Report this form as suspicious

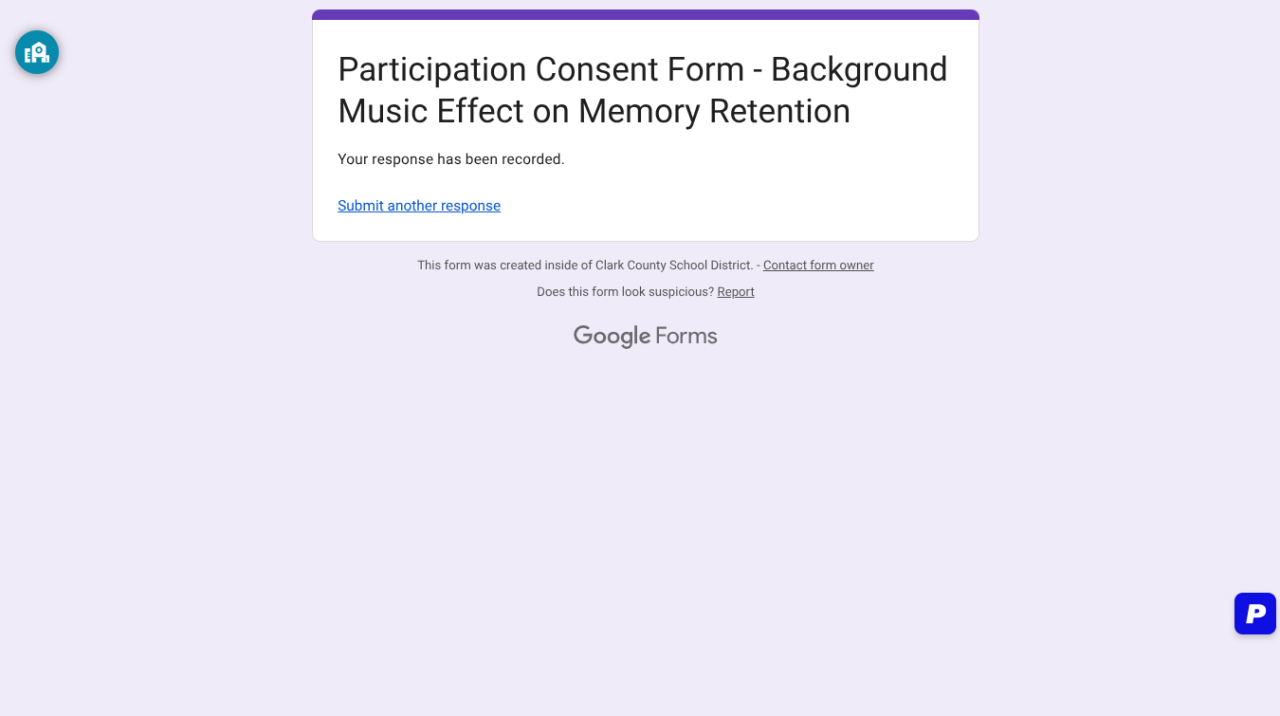coord(735,292)
